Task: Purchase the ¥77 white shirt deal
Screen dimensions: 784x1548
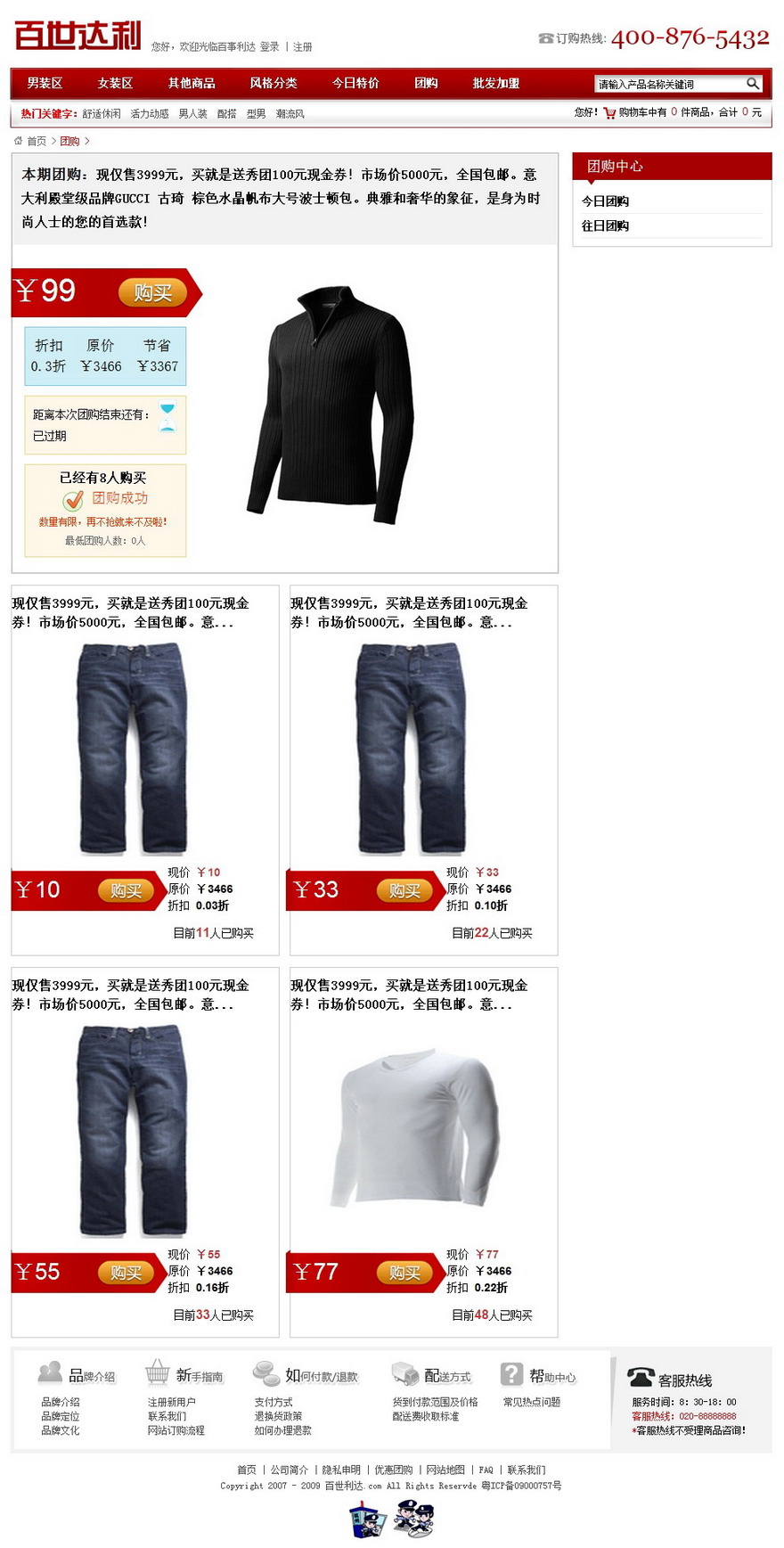Action: 404,1273
